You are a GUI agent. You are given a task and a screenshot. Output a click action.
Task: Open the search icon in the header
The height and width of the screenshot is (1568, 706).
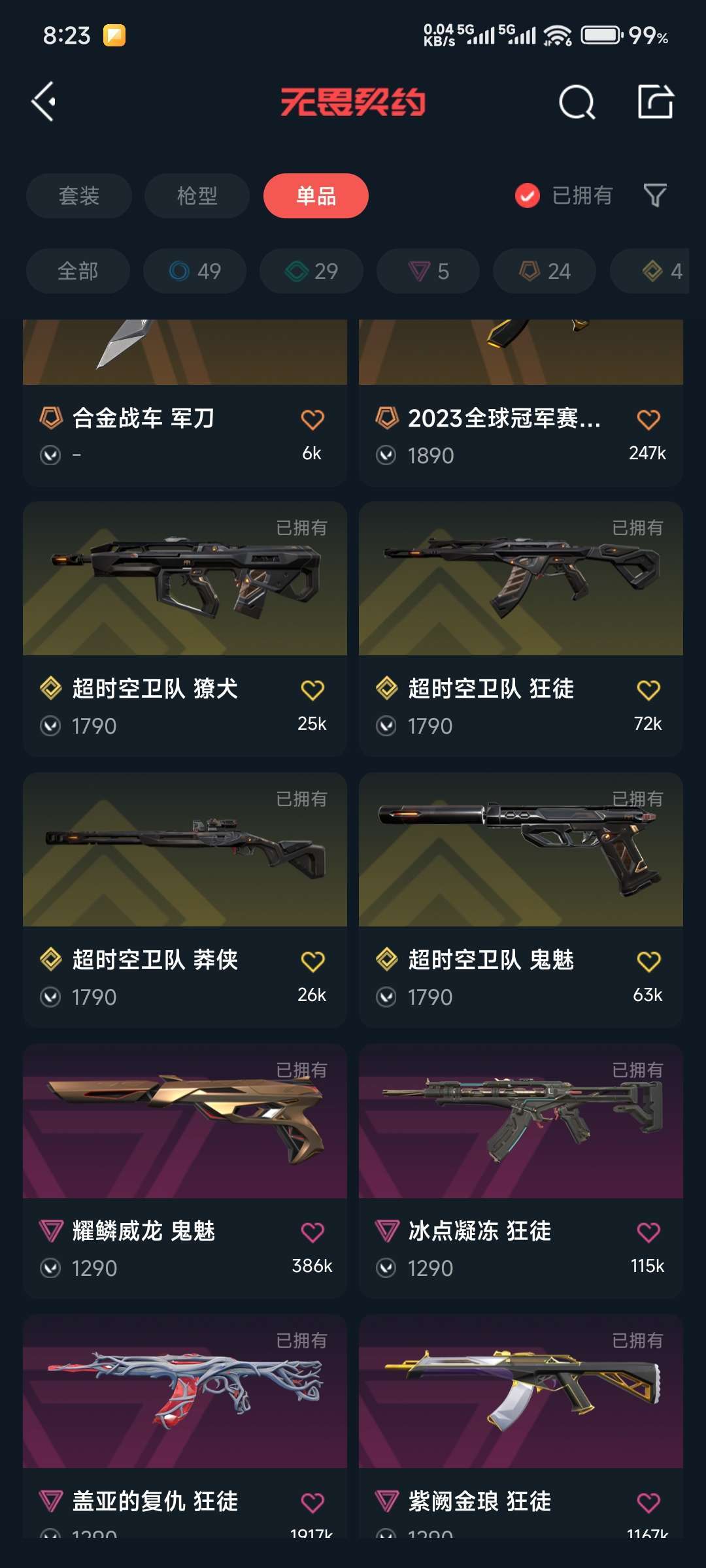point(577,102)
